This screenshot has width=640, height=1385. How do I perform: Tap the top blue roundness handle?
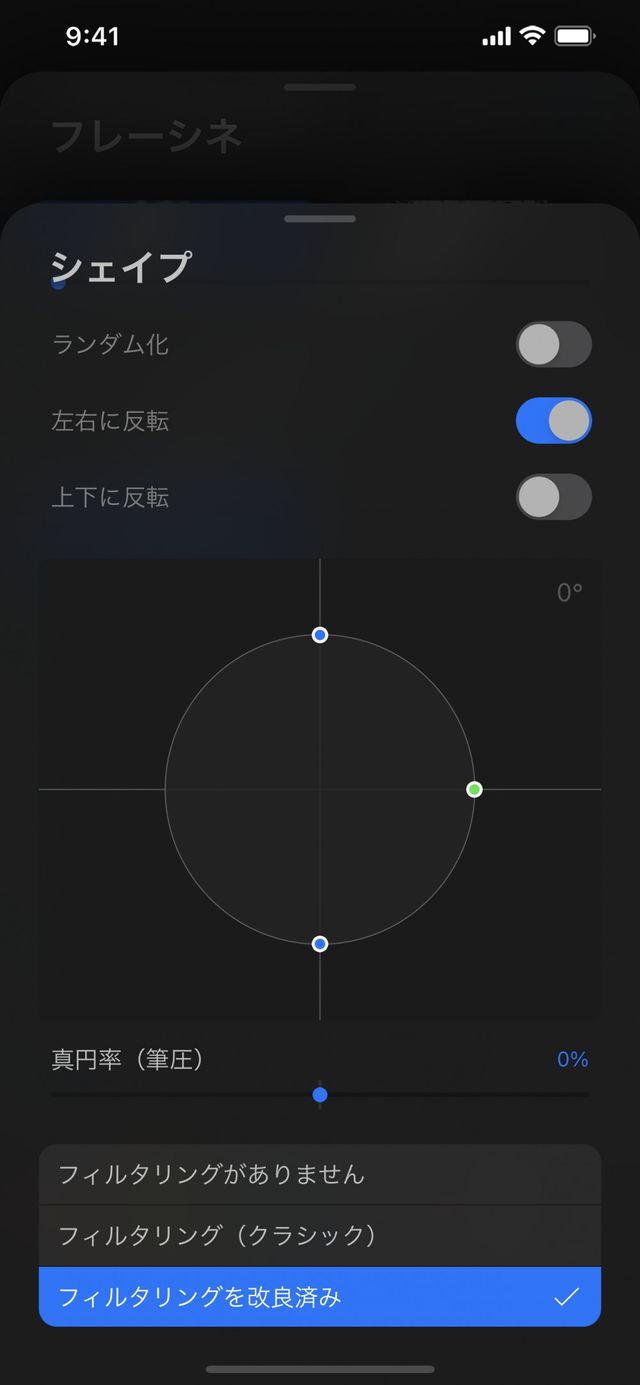[x=320, y=635]
